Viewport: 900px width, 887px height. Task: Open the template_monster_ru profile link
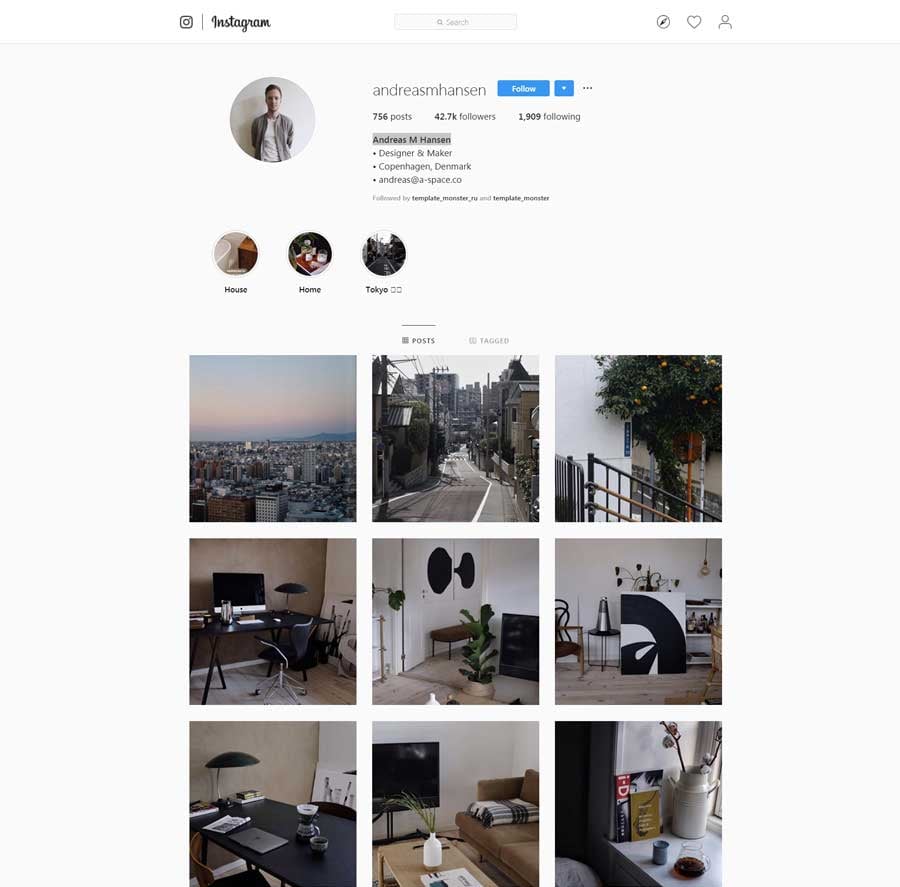444,199
